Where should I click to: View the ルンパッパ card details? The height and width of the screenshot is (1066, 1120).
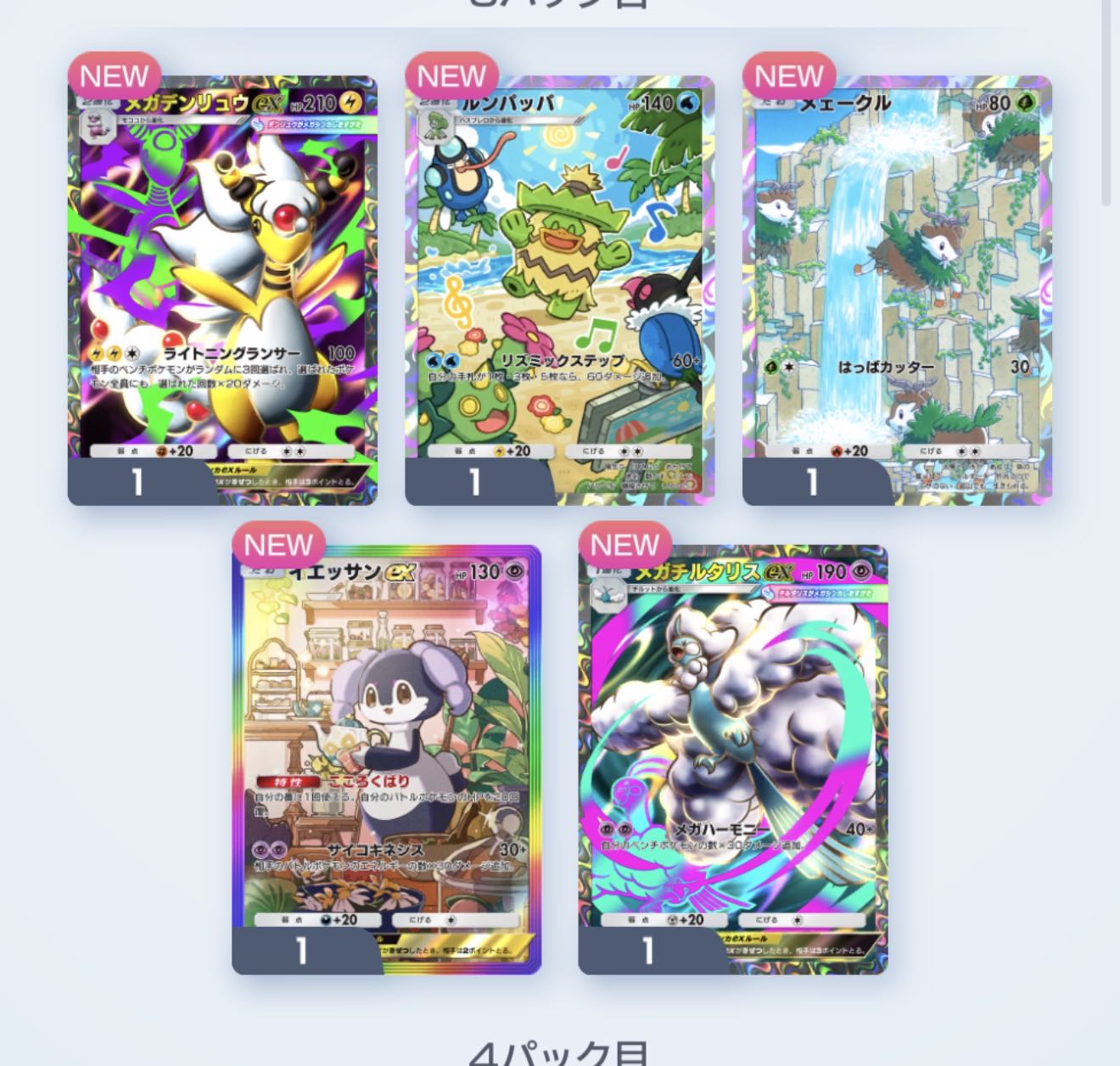pyautogui.click(x=559, y=289)
